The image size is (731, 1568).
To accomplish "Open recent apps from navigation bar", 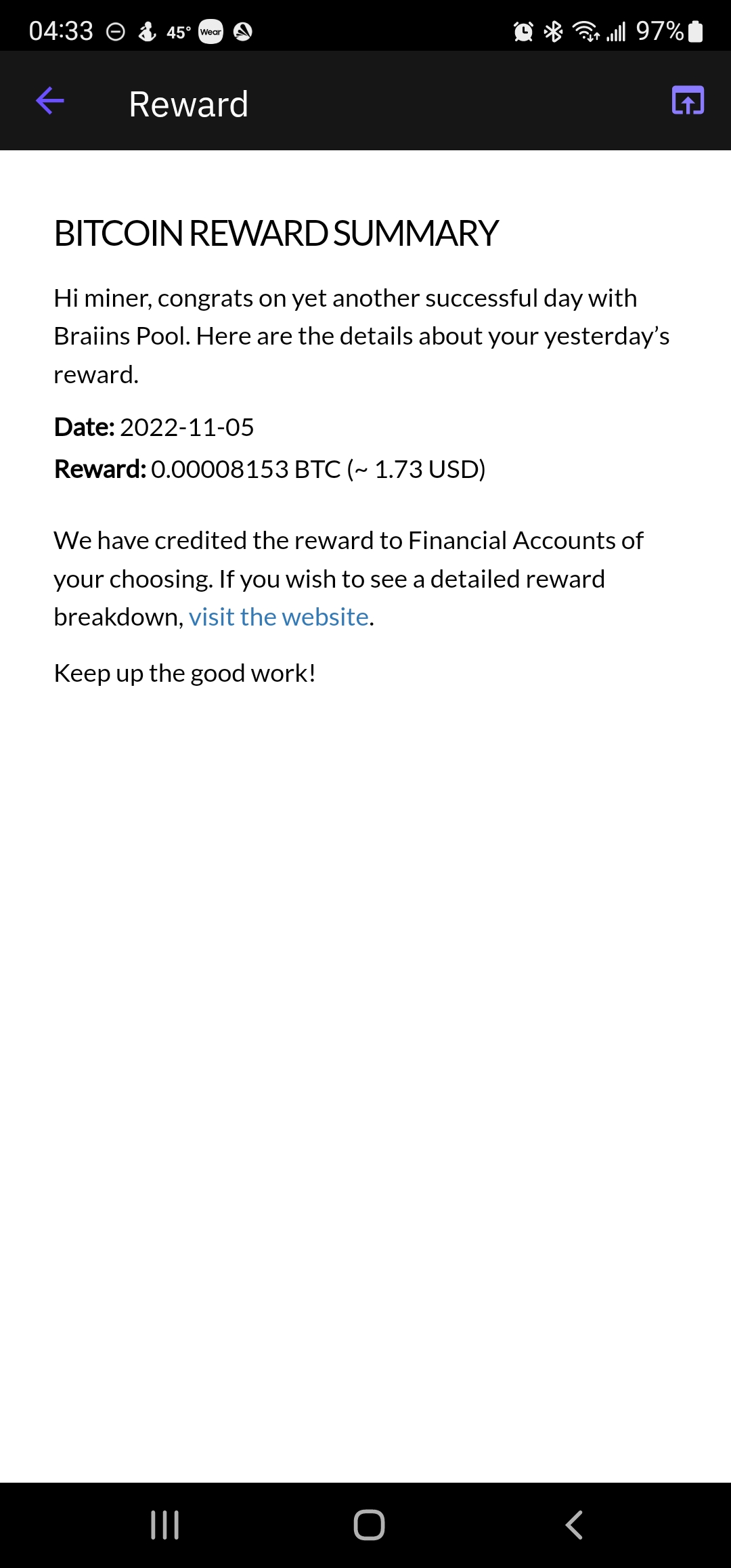I will point(164,1525).
